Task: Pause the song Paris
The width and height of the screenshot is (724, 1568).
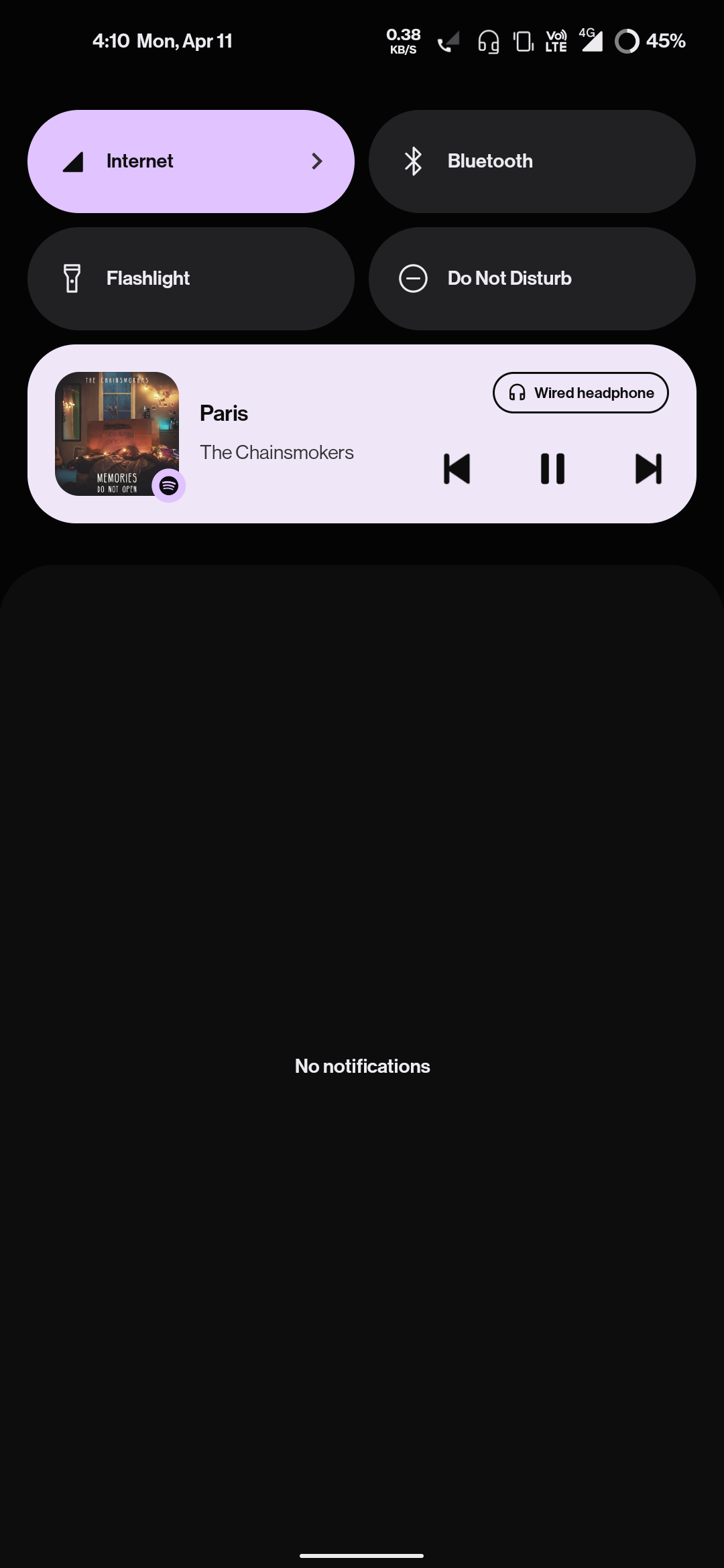Action: 552,468
